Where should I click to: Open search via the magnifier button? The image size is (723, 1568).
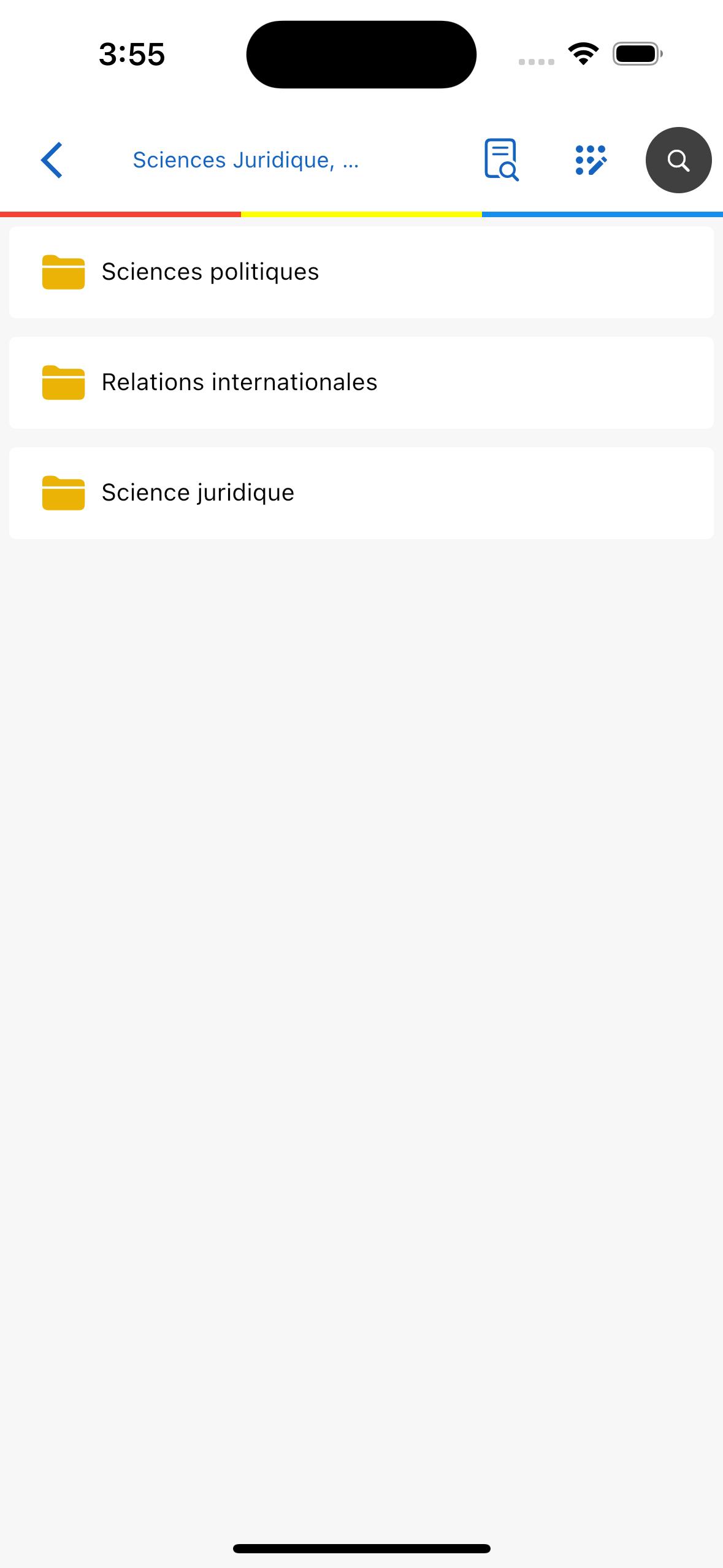(678, 160)
